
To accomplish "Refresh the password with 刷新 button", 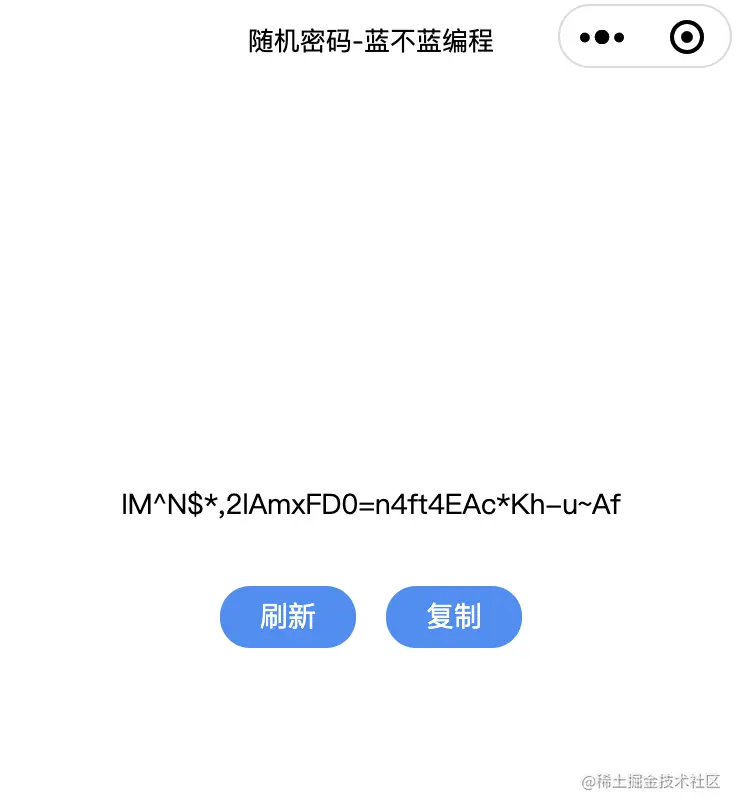I will (x=288, y=617).
